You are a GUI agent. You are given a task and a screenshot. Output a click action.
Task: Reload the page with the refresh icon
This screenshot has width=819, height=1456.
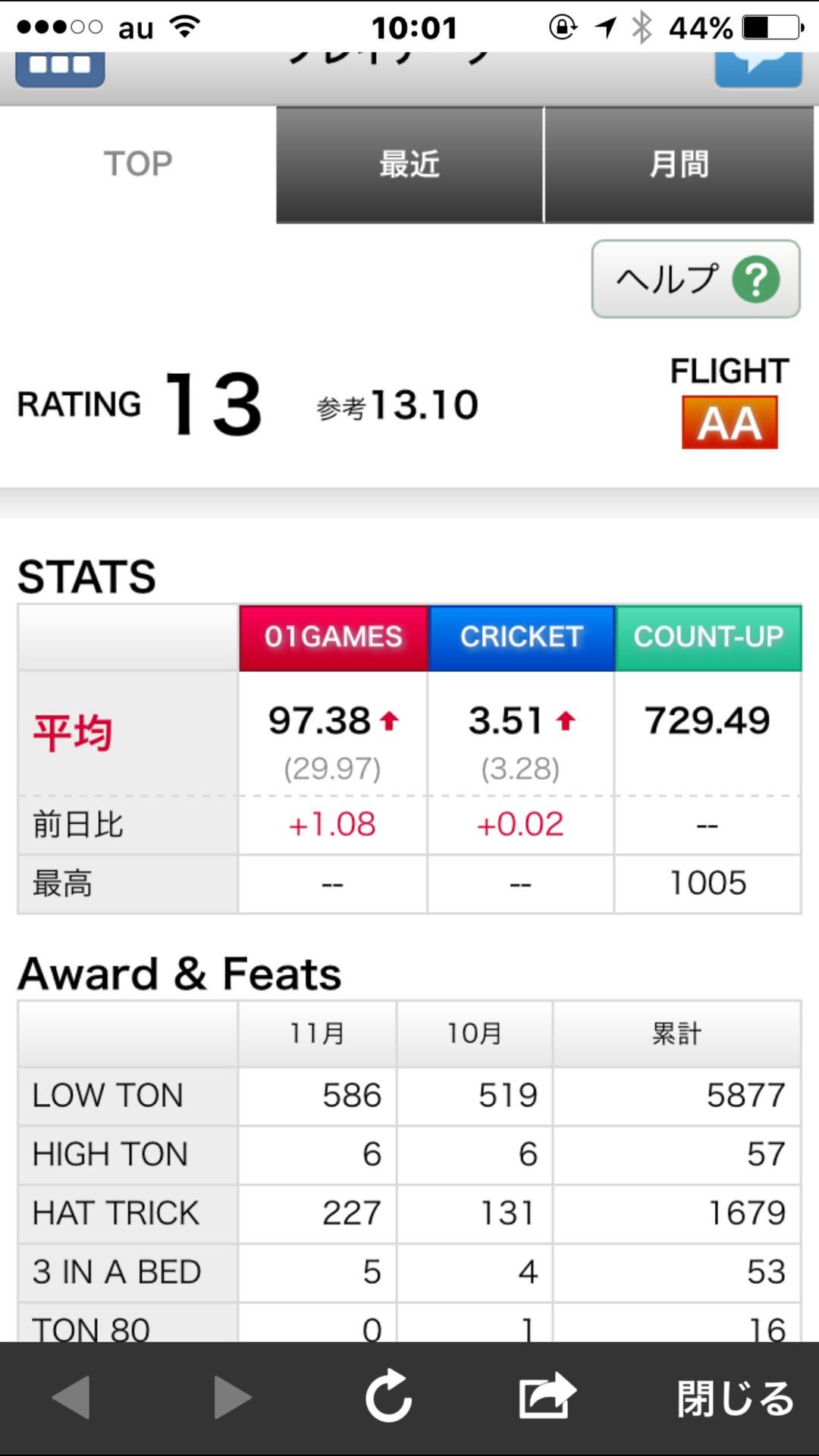pos(388,1398)
